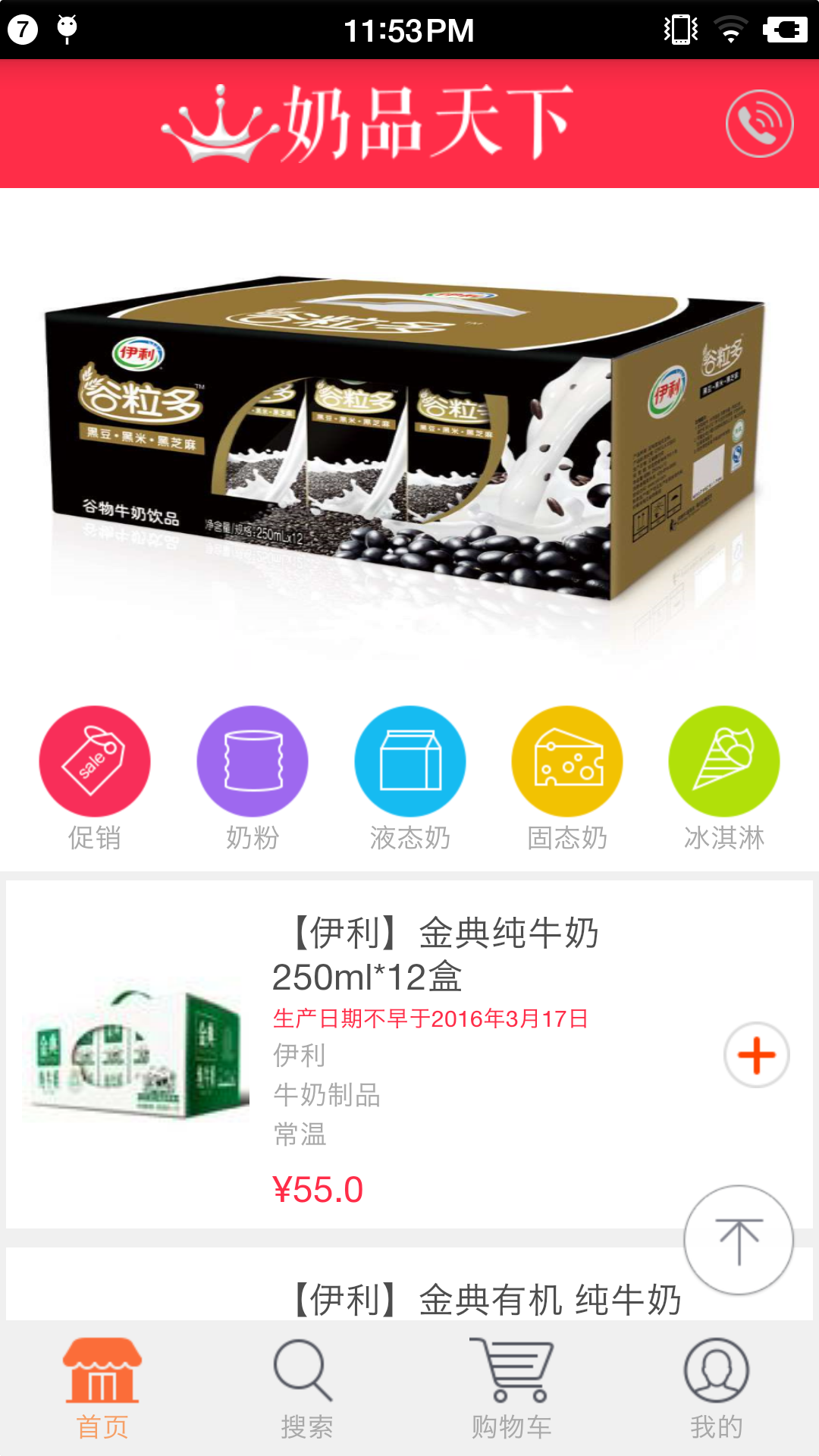Go to the 我的 tab
The width and height of the screenshot is (819, 1456).
click(x=717, y=1389)
